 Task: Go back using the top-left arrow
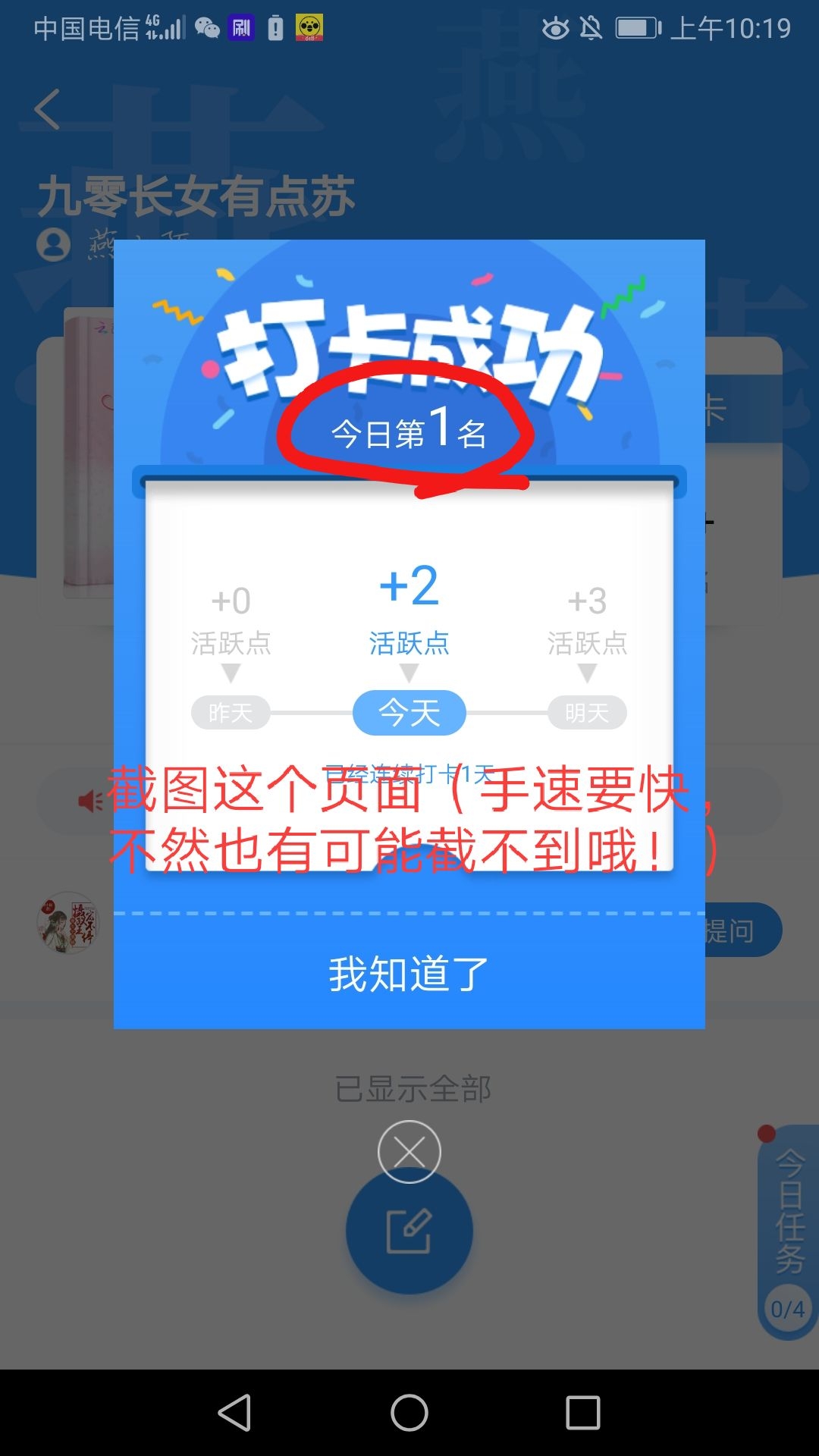47,109
